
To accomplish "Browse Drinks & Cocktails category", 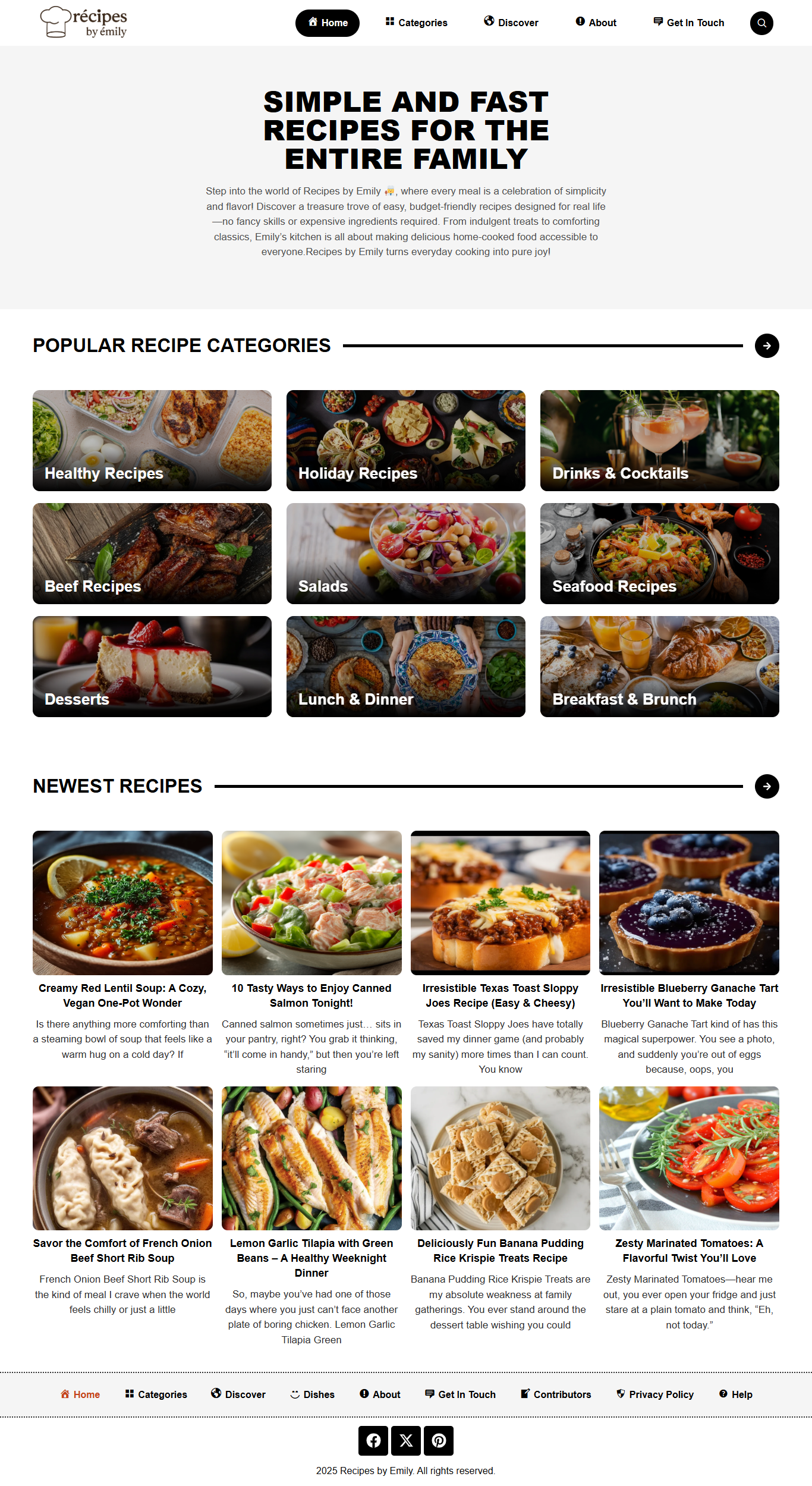I will [659, 441].
